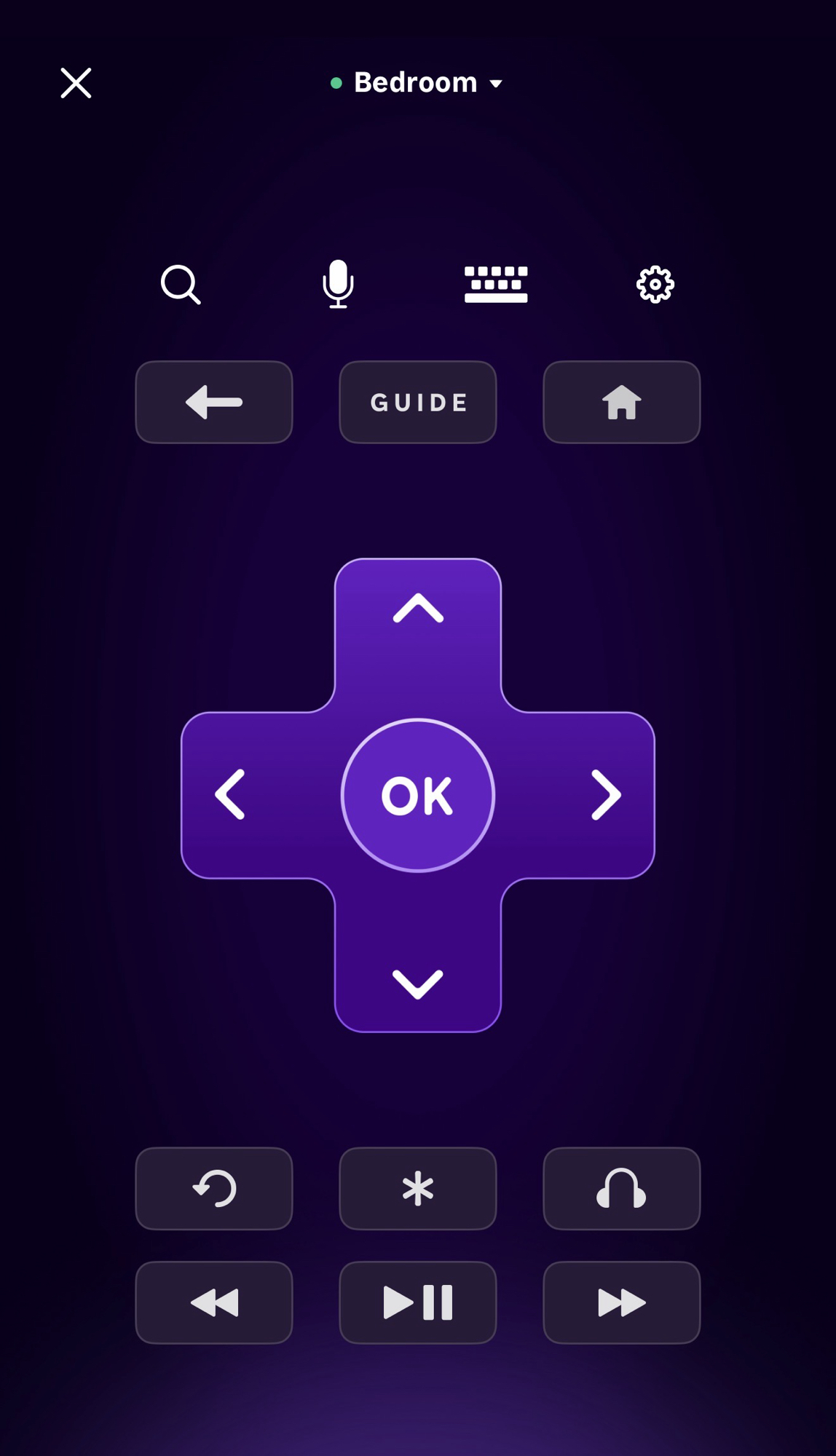Close the remote screen
The height and width of the screenshot is (1456, 836).
(x=76, y=83)
